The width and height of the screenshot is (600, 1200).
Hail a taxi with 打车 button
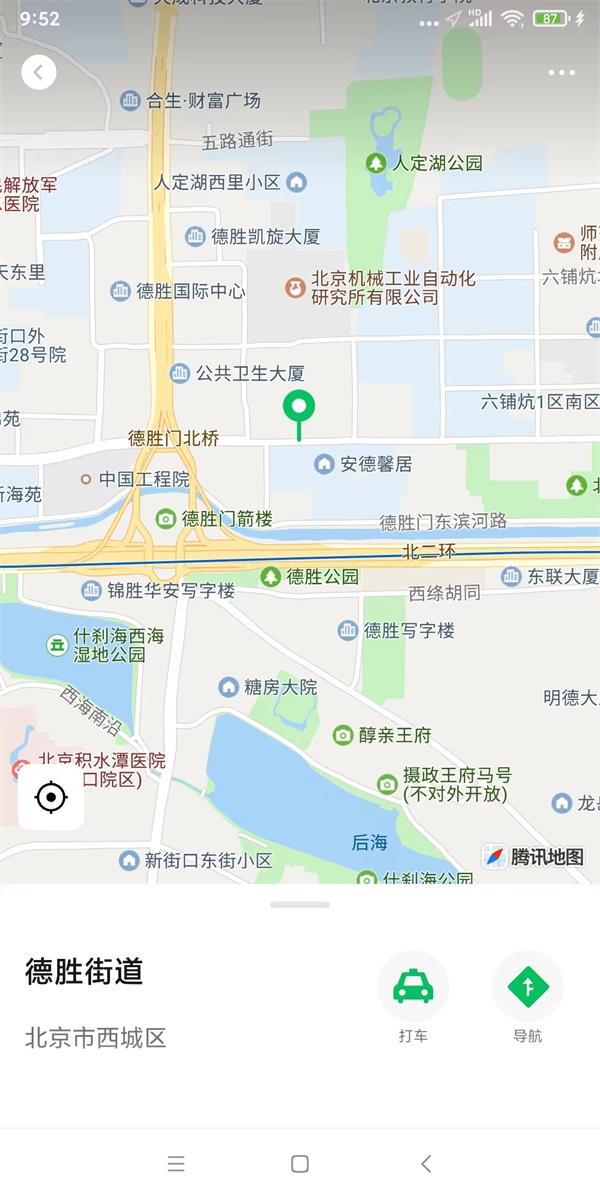[412, 987]
